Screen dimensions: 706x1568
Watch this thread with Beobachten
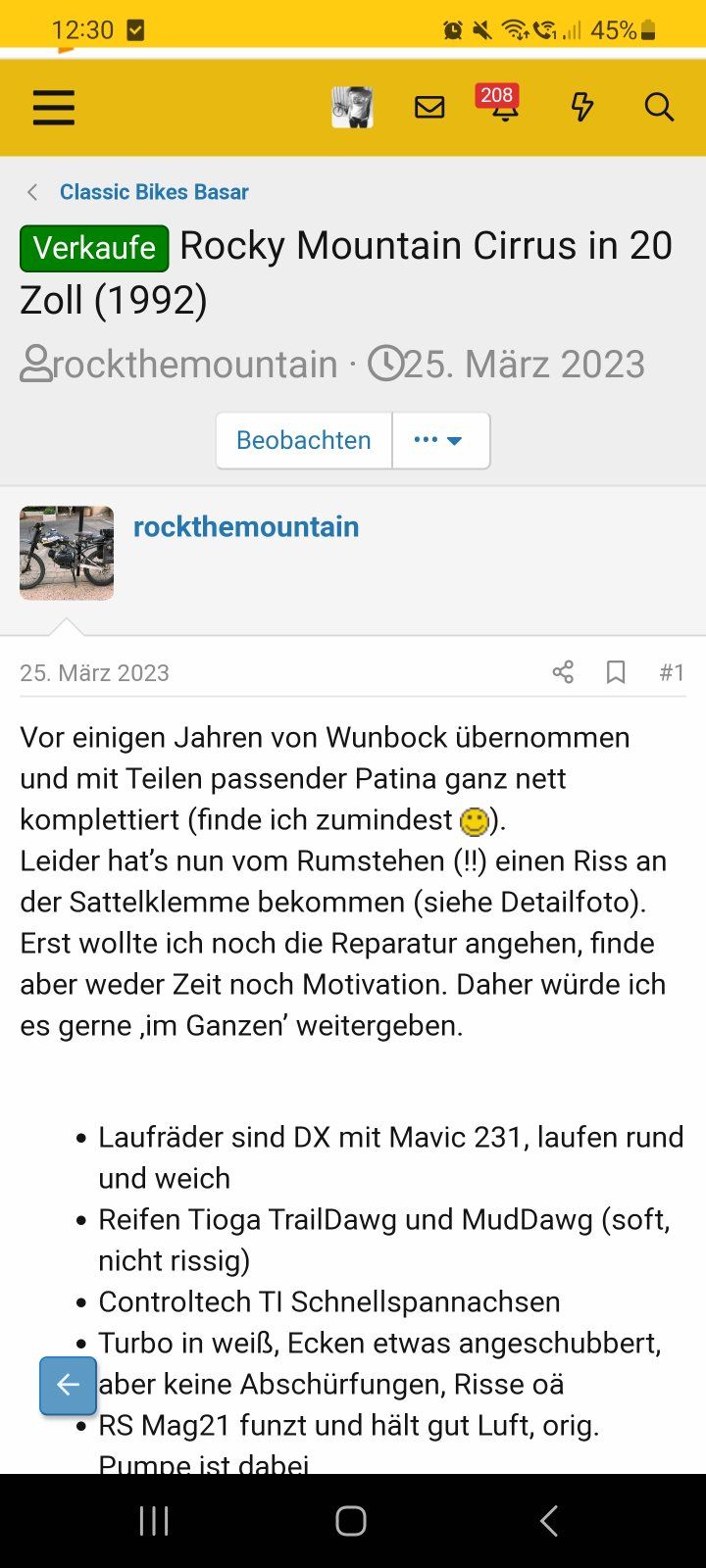pyautogui.click(x=304, y=440)
